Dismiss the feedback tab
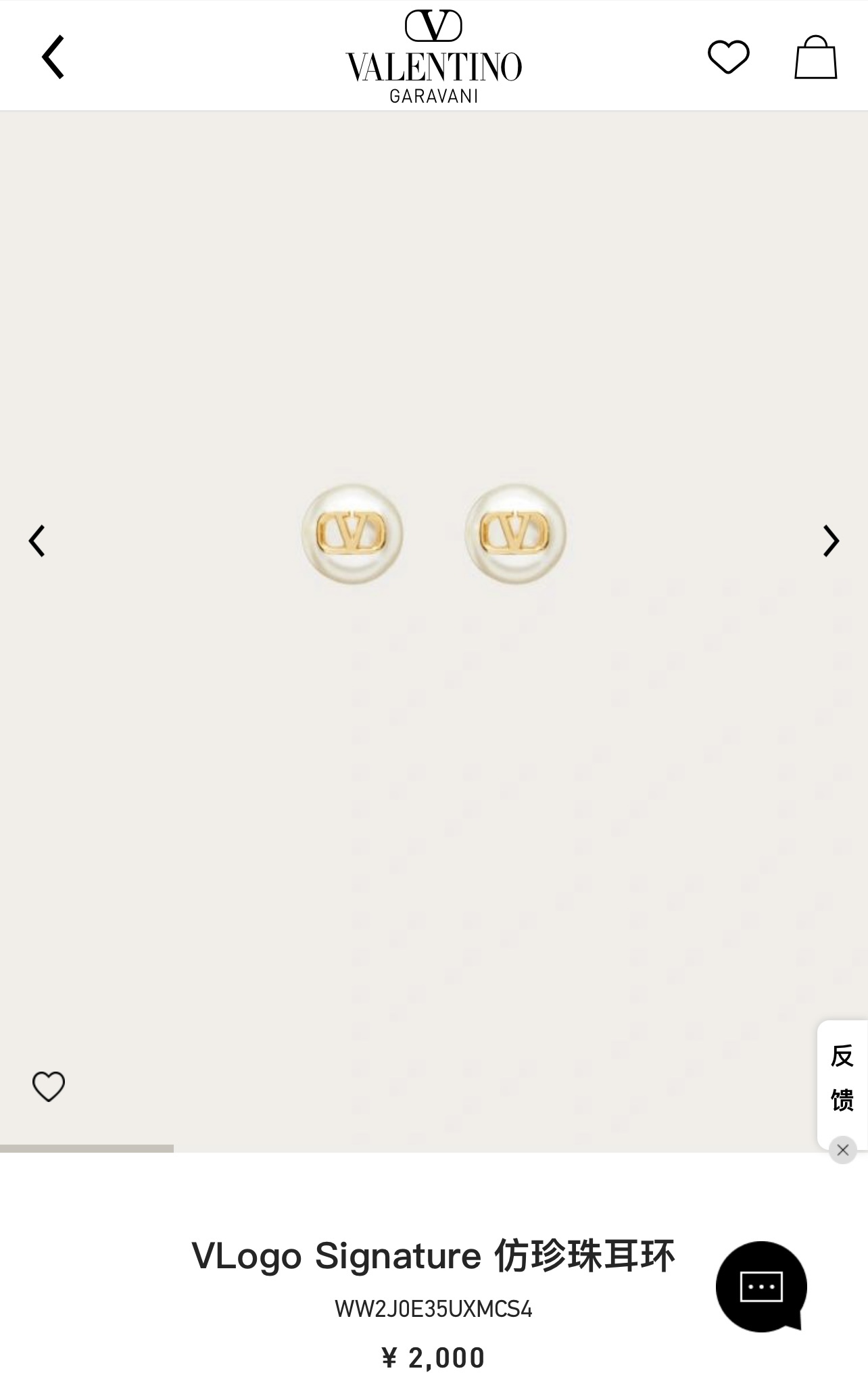The image size is (868, 1400). 842,1150
